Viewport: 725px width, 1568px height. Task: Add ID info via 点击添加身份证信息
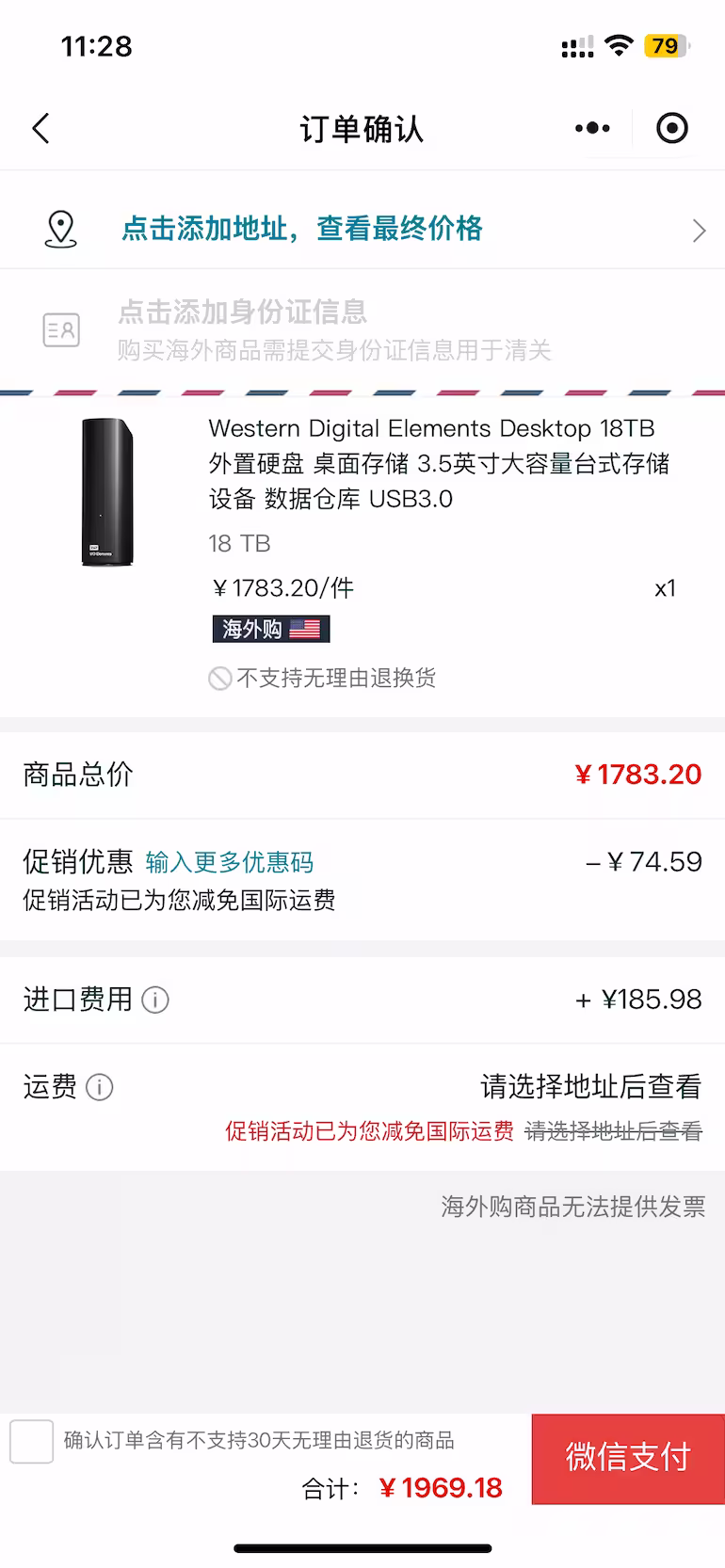(242, 312)
